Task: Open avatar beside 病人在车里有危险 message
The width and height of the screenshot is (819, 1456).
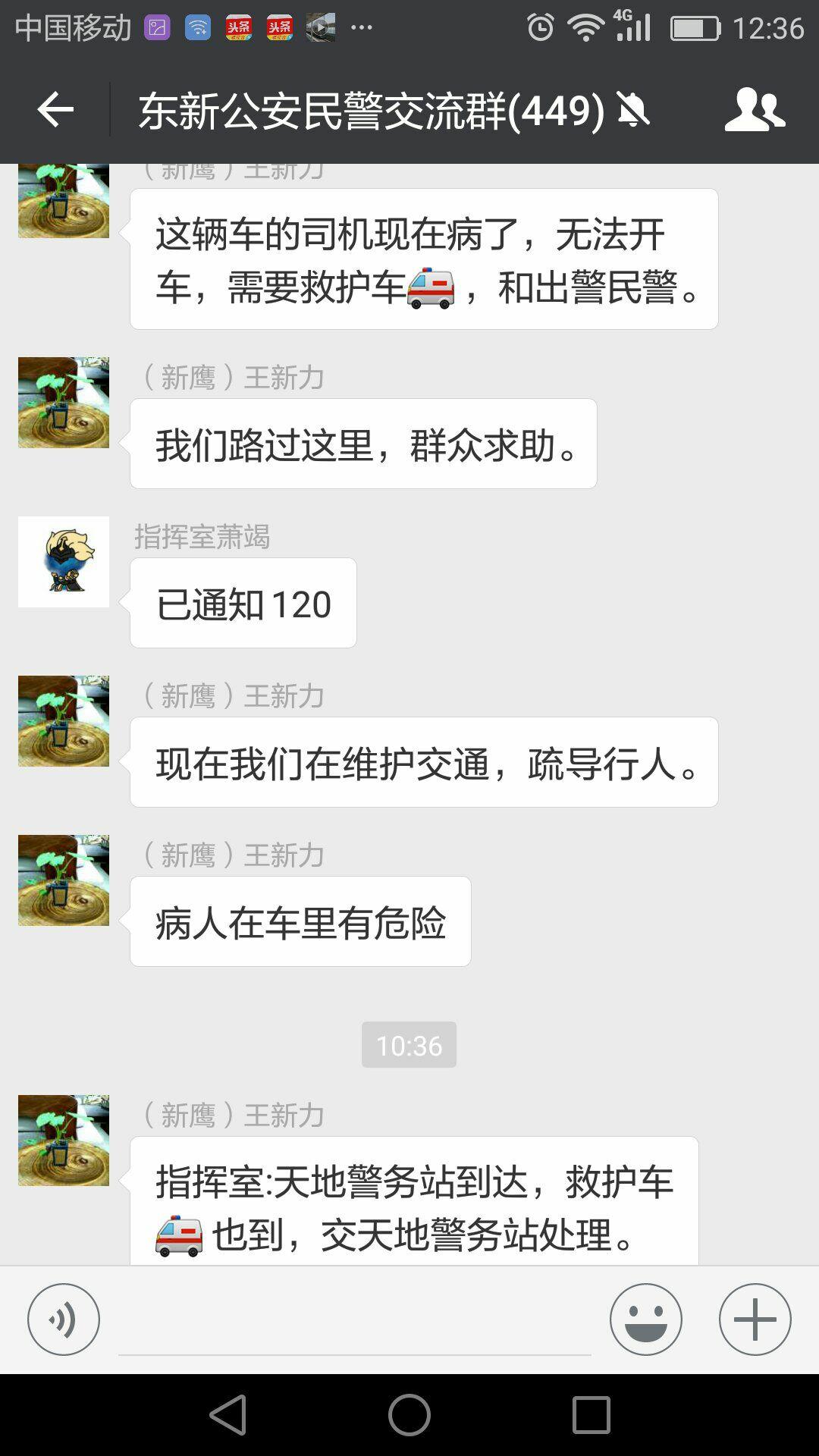Action: 64,880
